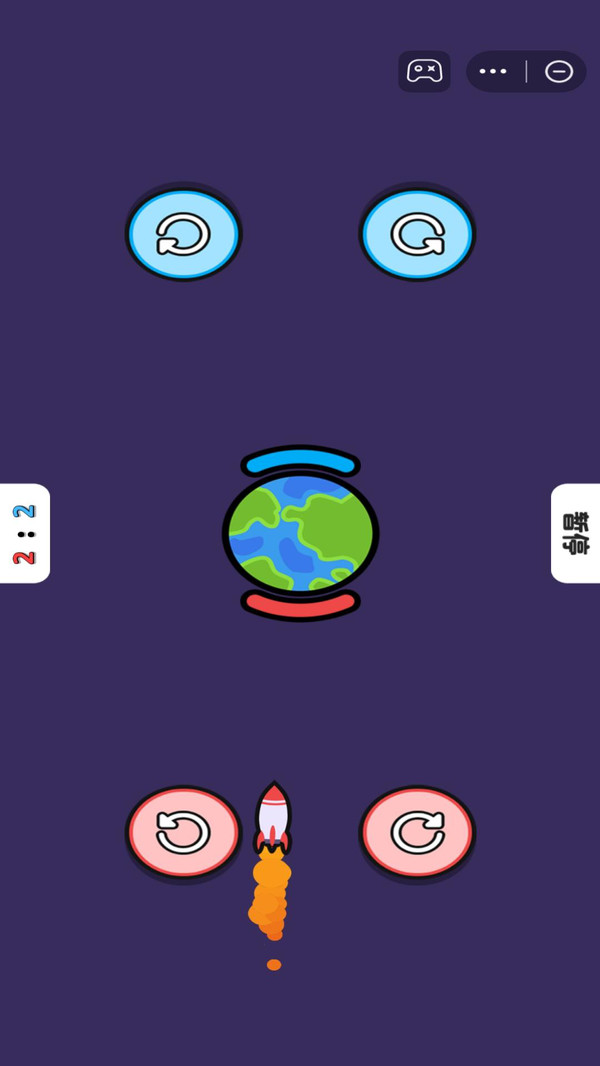Close the mini program with the circle icon
Screen dimensions: 600x1066
(x=559, y=71)
